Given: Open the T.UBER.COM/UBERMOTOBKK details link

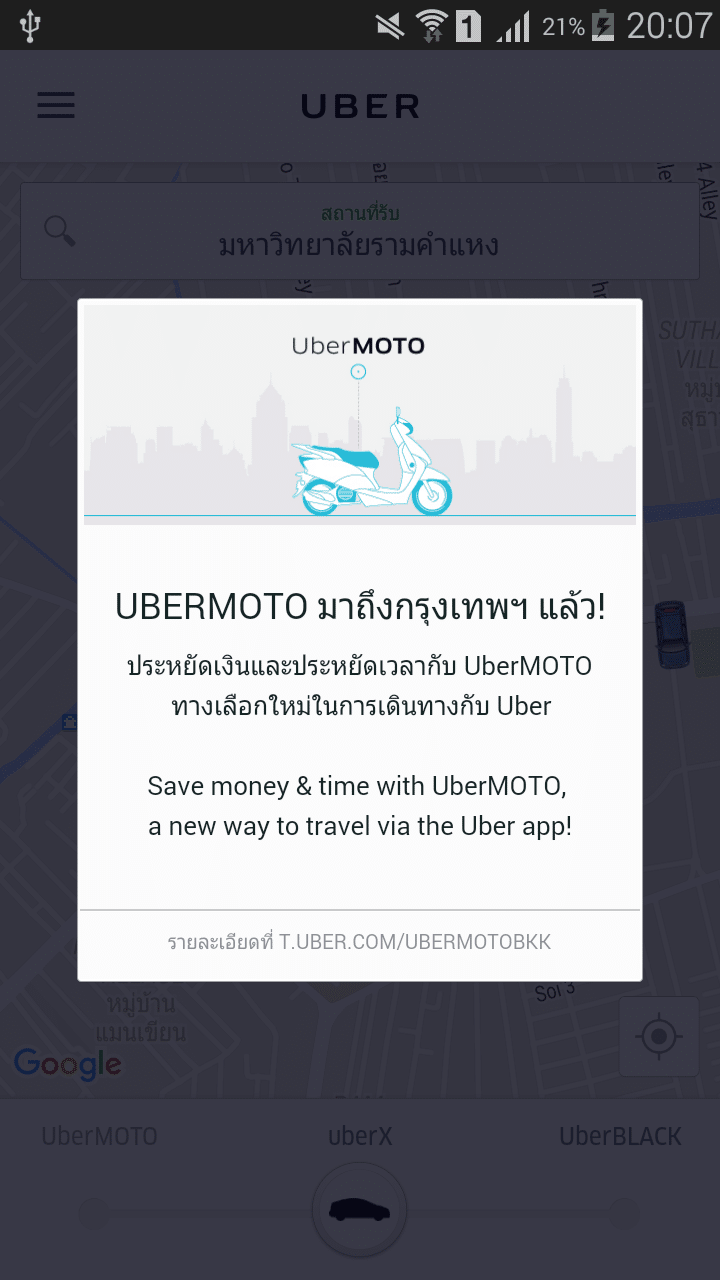Looking at the screenshot, I should tap(360, 942).
